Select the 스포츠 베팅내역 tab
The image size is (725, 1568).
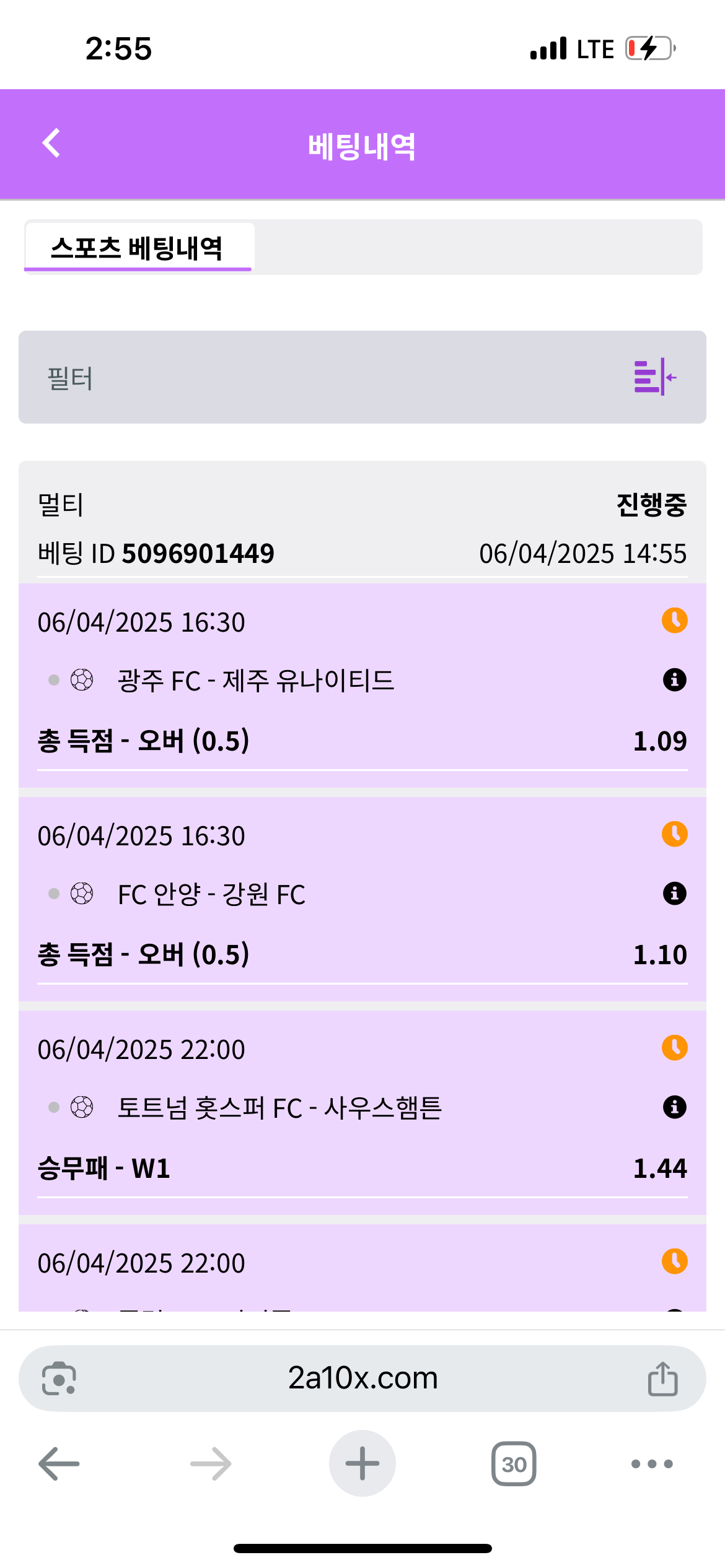(138, 248)
